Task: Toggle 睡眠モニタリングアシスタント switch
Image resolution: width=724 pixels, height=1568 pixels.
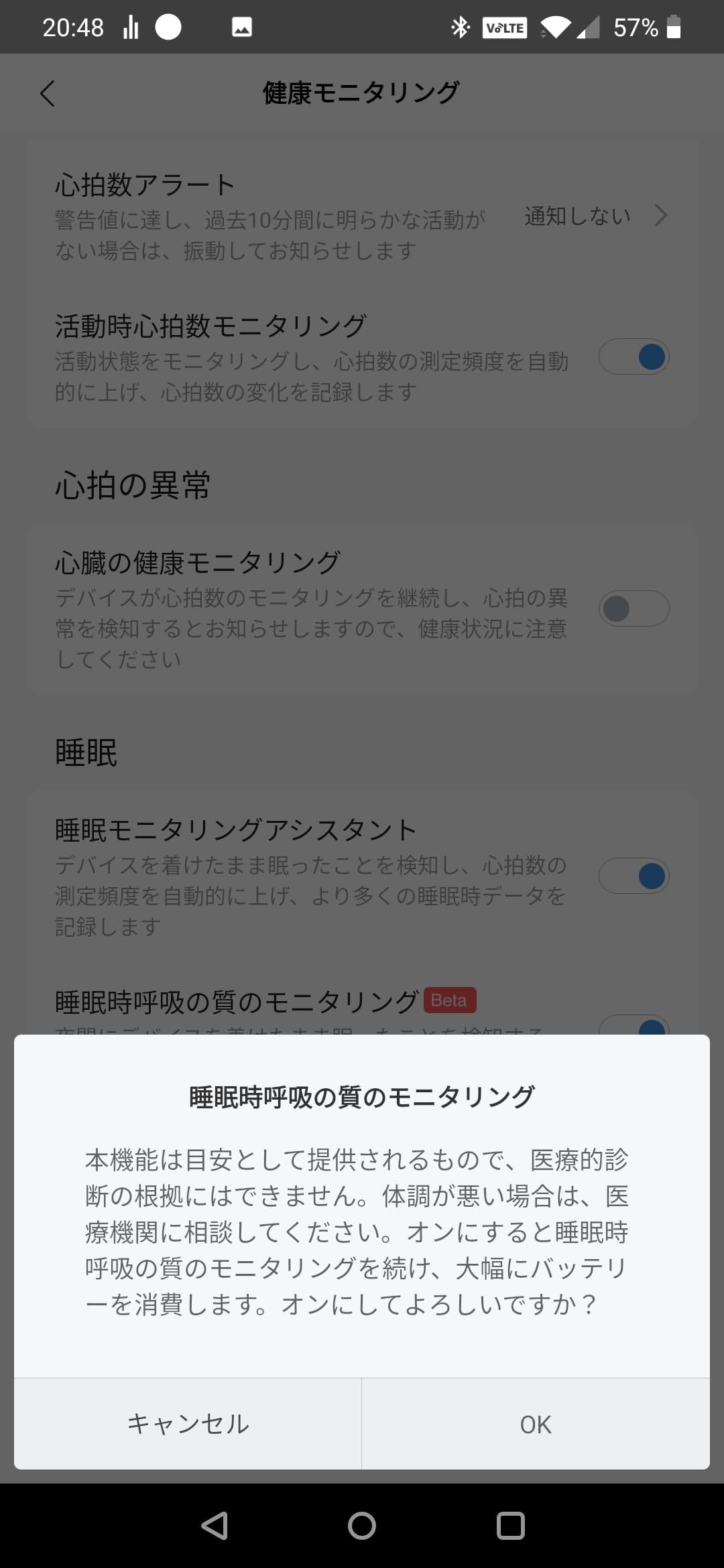Action: click(633, 876)
